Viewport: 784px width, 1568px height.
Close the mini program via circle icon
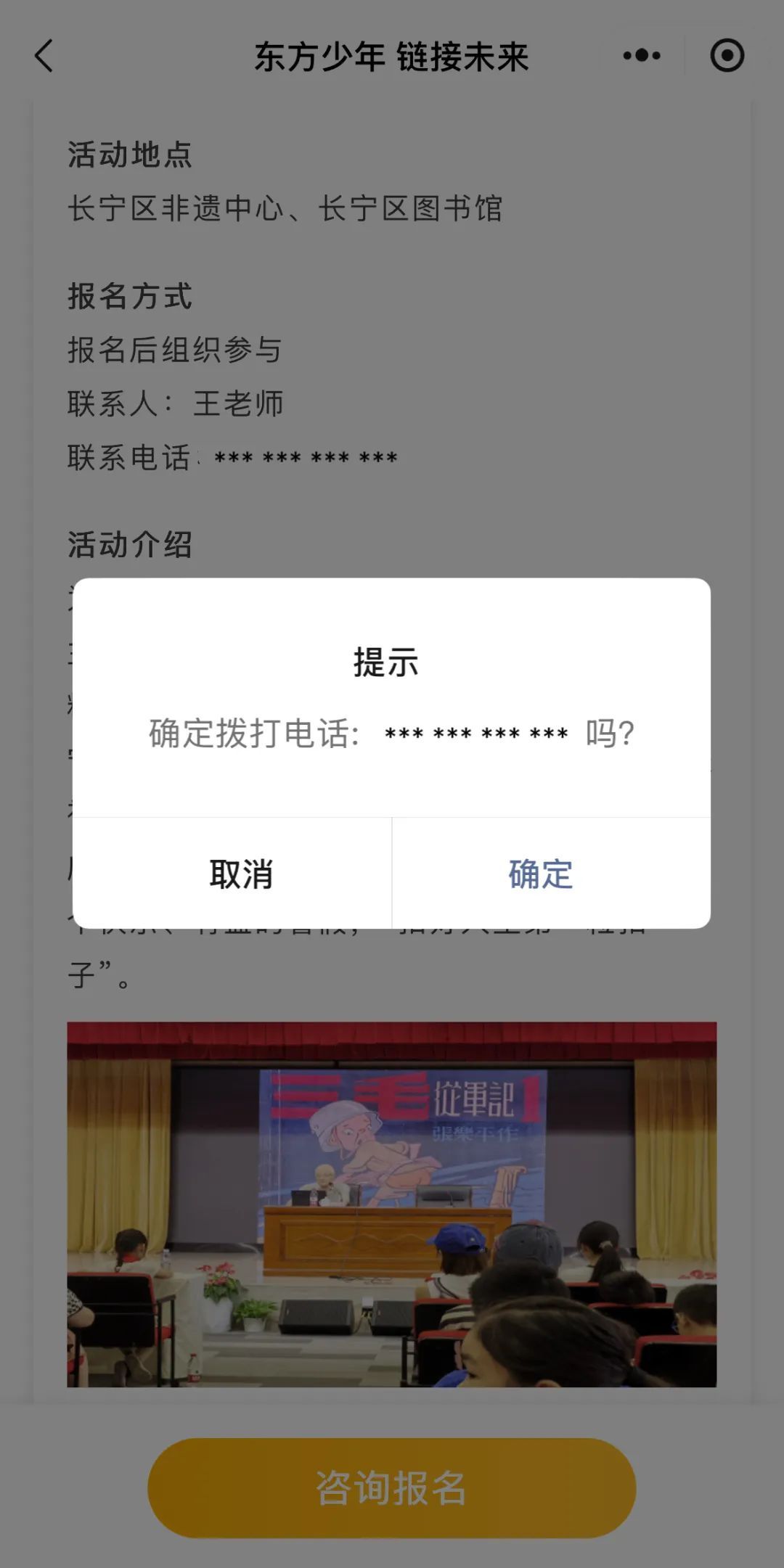[x=727, y=56]
